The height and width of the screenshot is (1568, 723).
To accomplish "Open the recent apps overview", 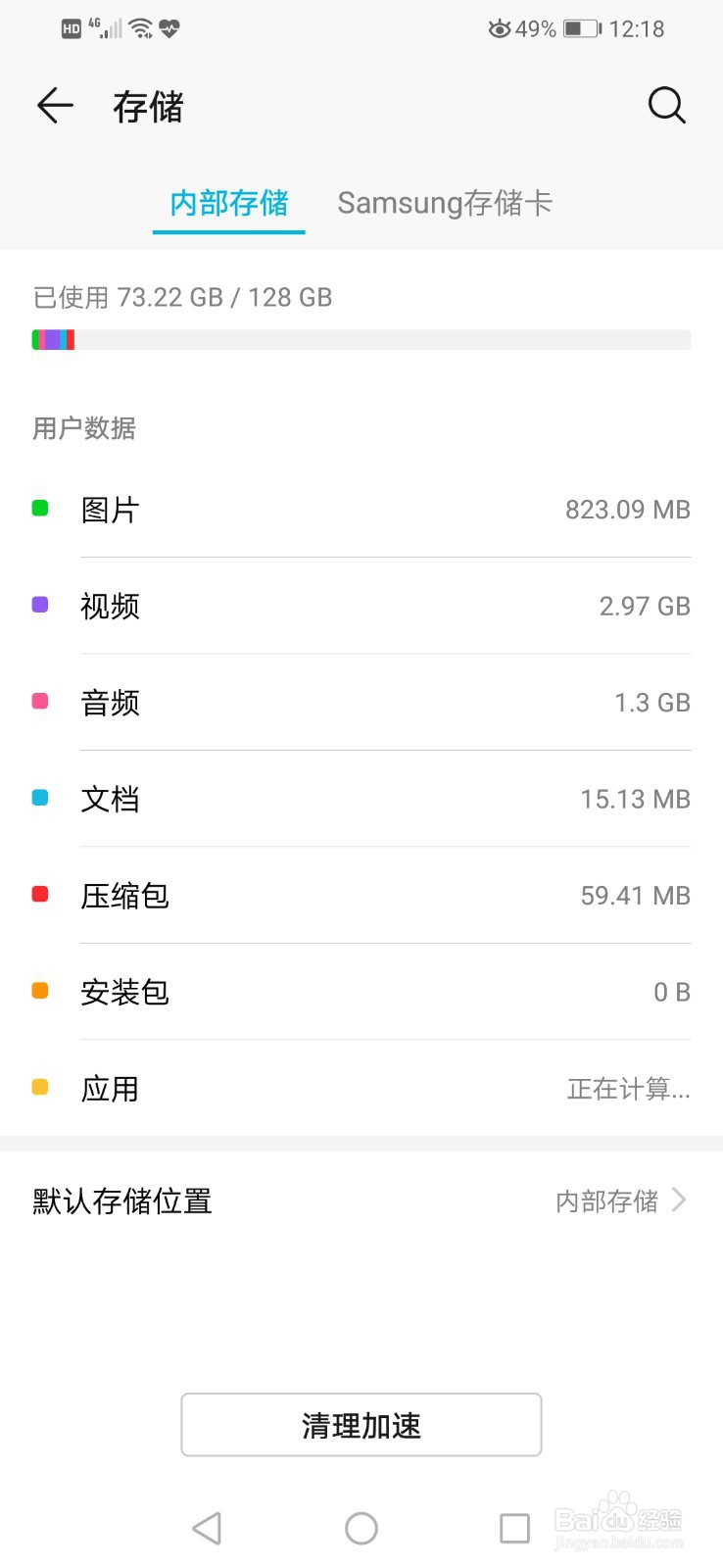I will (x=514, y=1528).
